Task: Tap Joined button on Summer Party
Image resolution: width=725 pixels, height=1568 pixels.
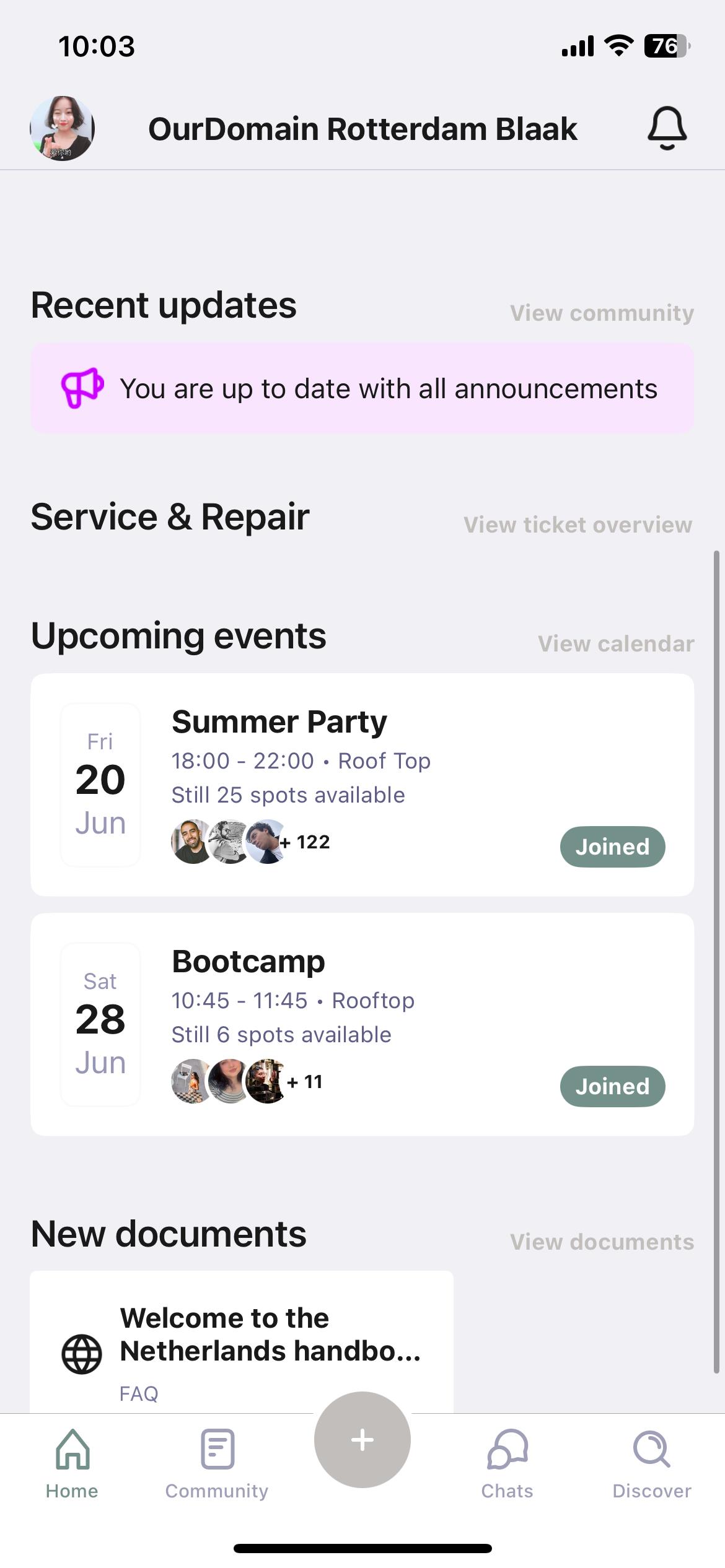Action: pyautogui.click(x=613, y=847)
